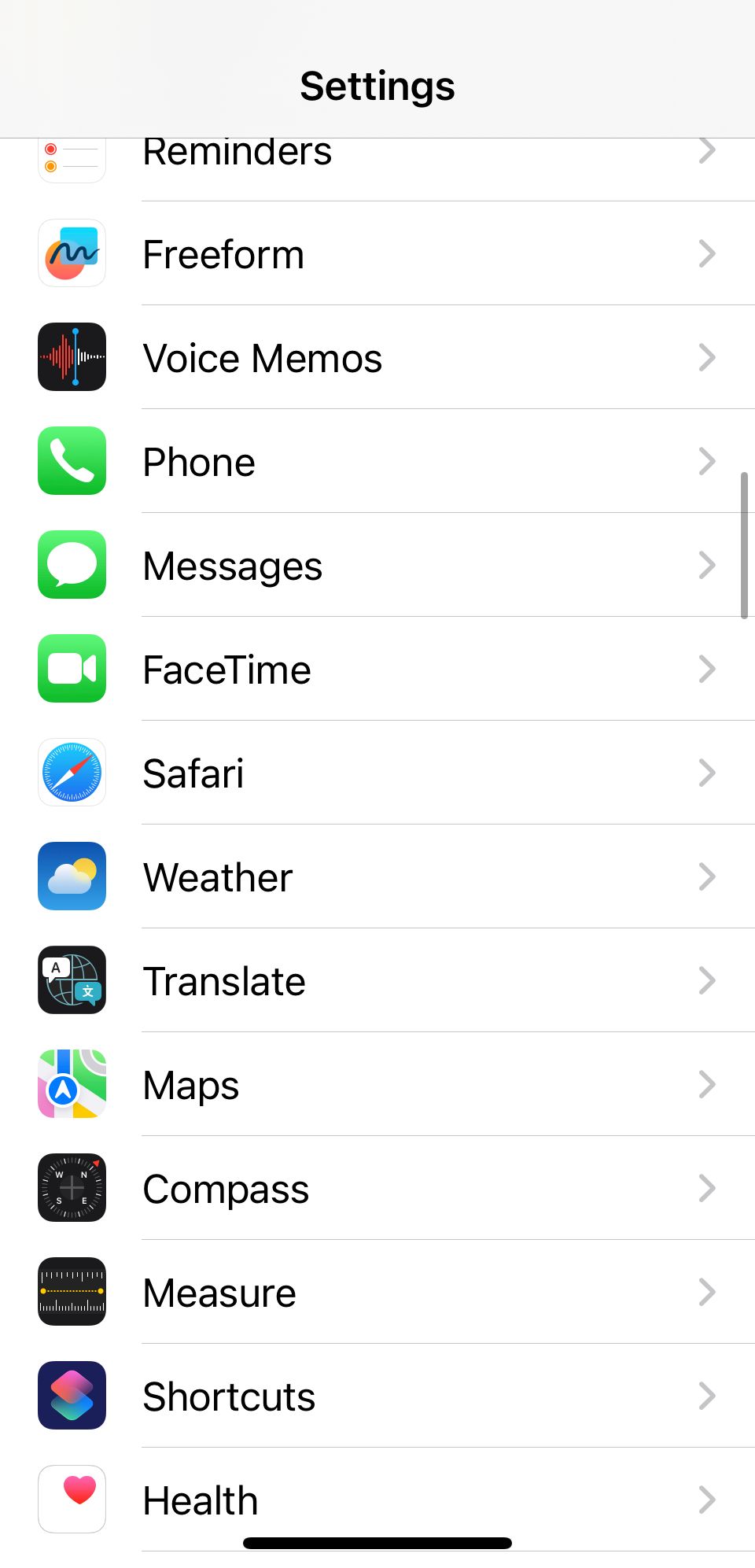The width and height of the screenshot is (755, 1568).
Task: Select the Voice Memos icon
Action: point(72,358)
